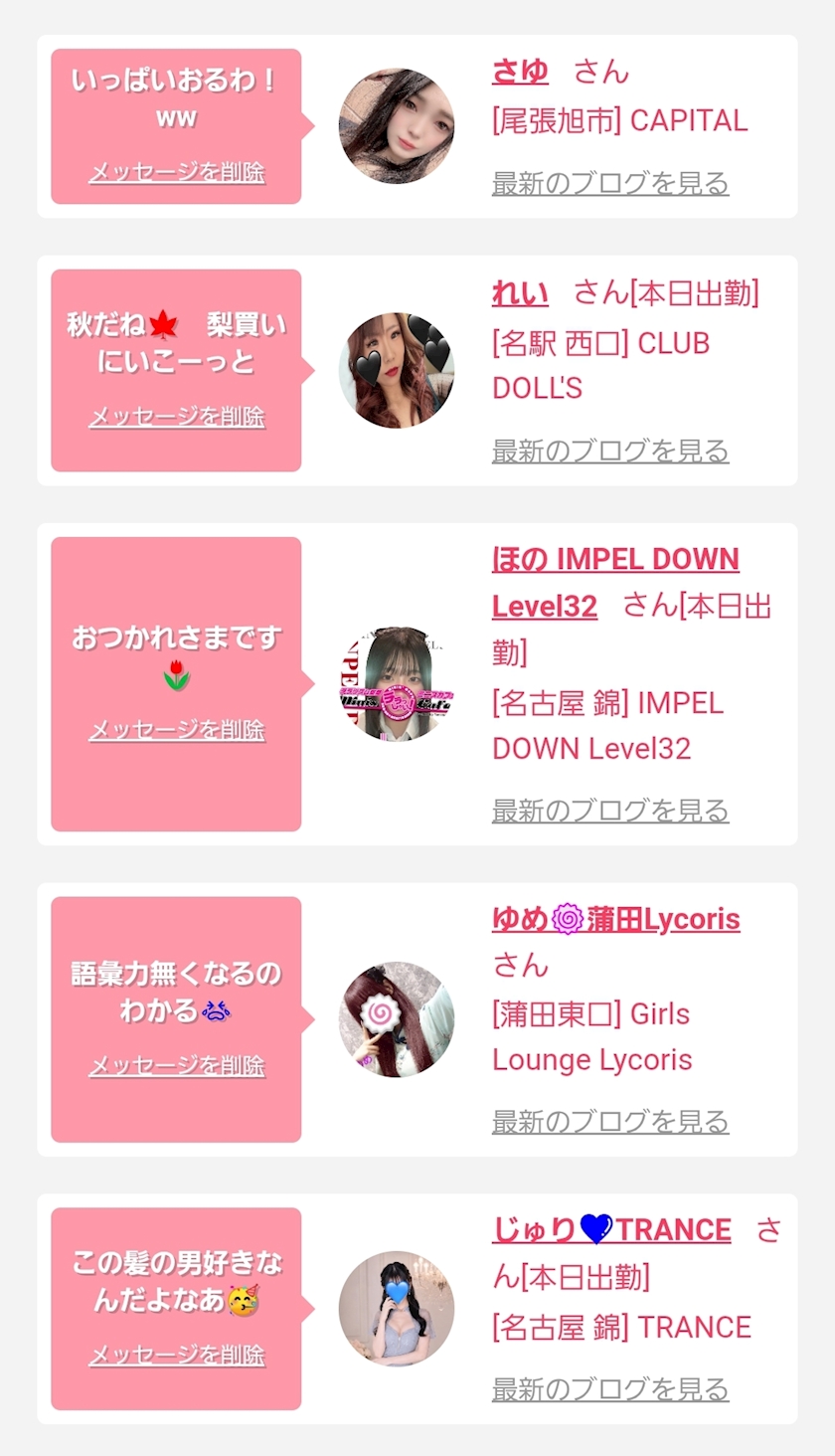
Task: Open ほの IMPEL DOWN Level32 profile link
Action: pyautogui.click(x=615, y=583)
